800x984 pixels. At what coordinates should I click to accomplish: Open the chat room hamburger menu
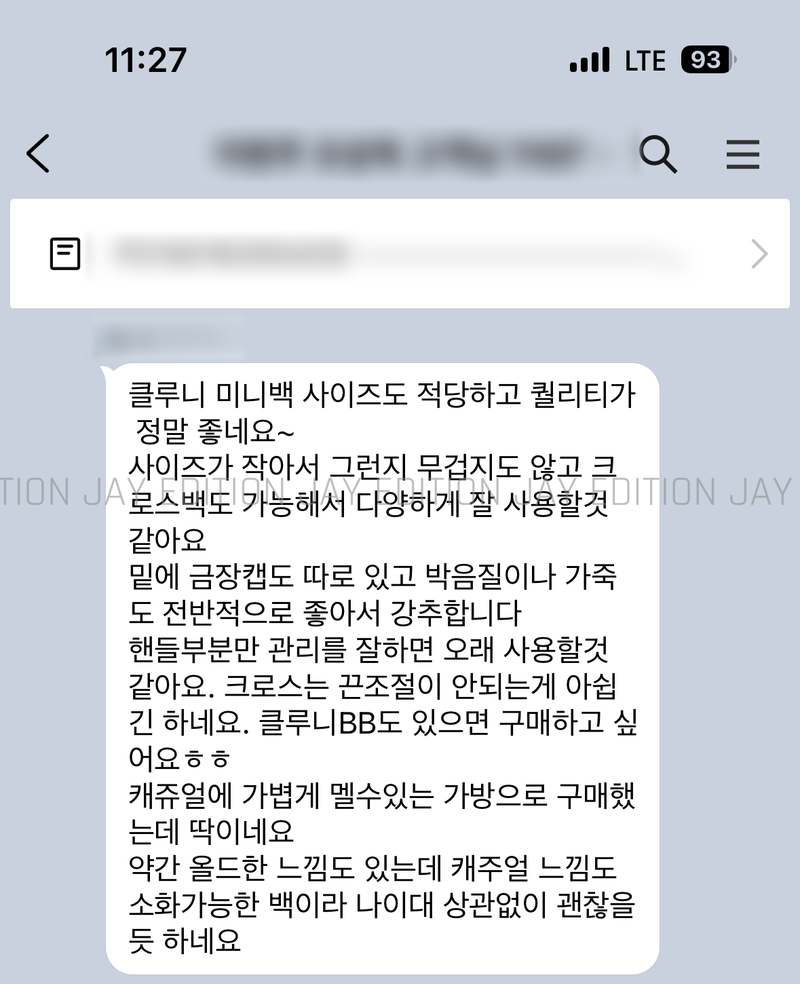[x=742, y=154]
